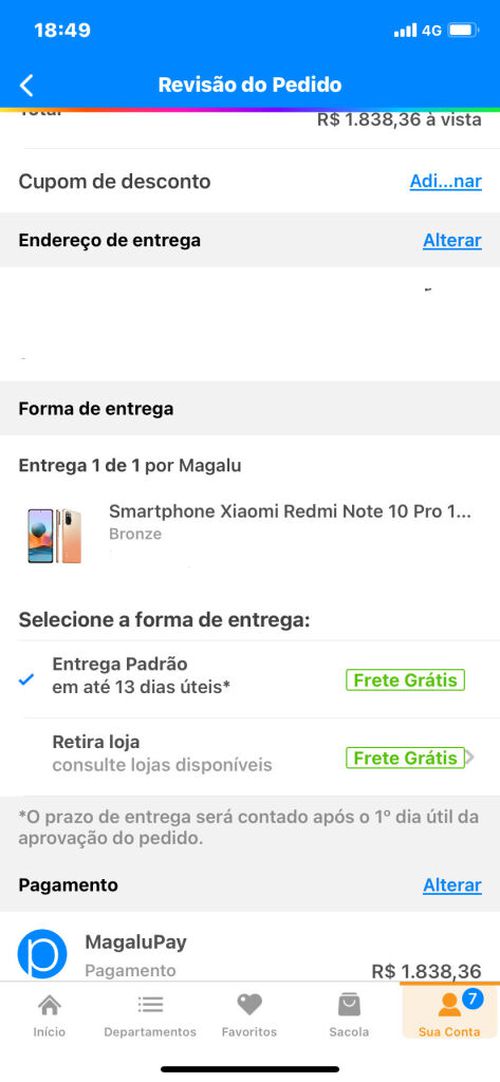Select the Entrega Padrão delivery option
The width and height of the screenshot is (500, 1082).
[250, 679]
